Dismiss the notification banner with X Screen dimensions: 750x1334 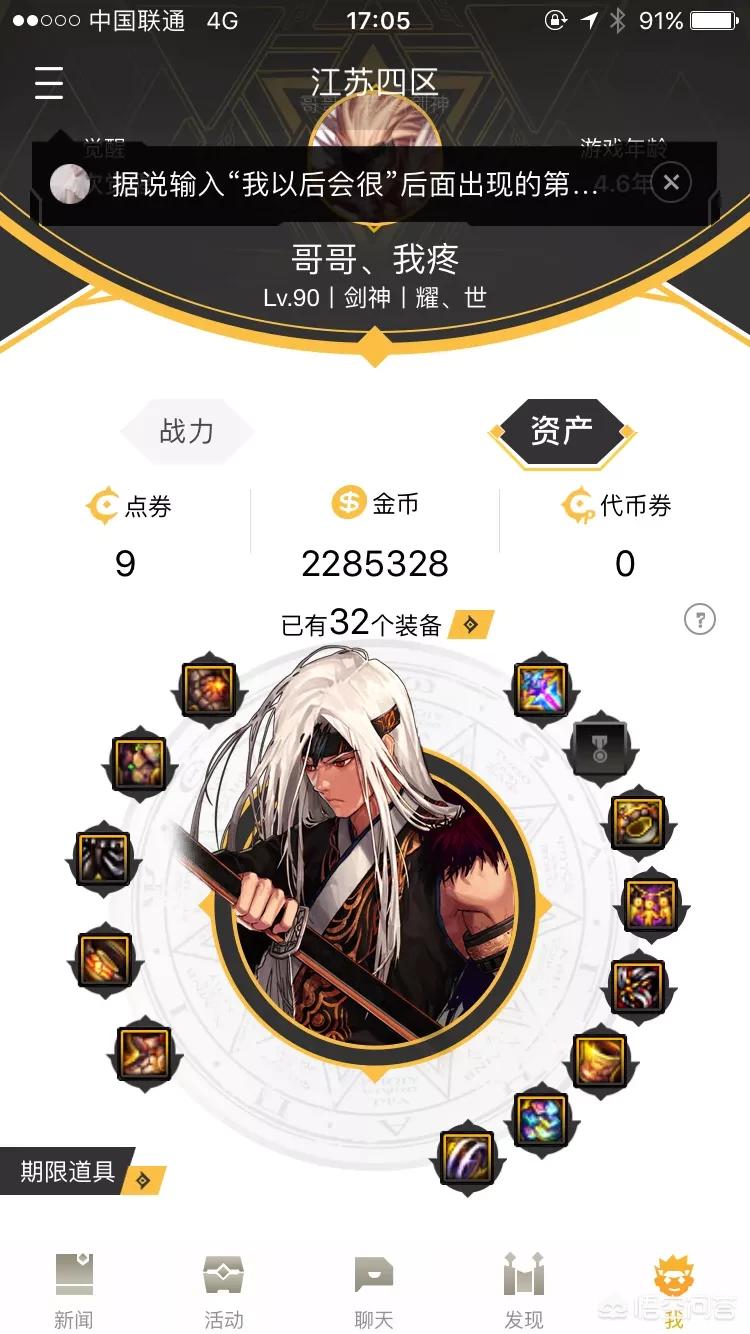[x=671, y=182]
